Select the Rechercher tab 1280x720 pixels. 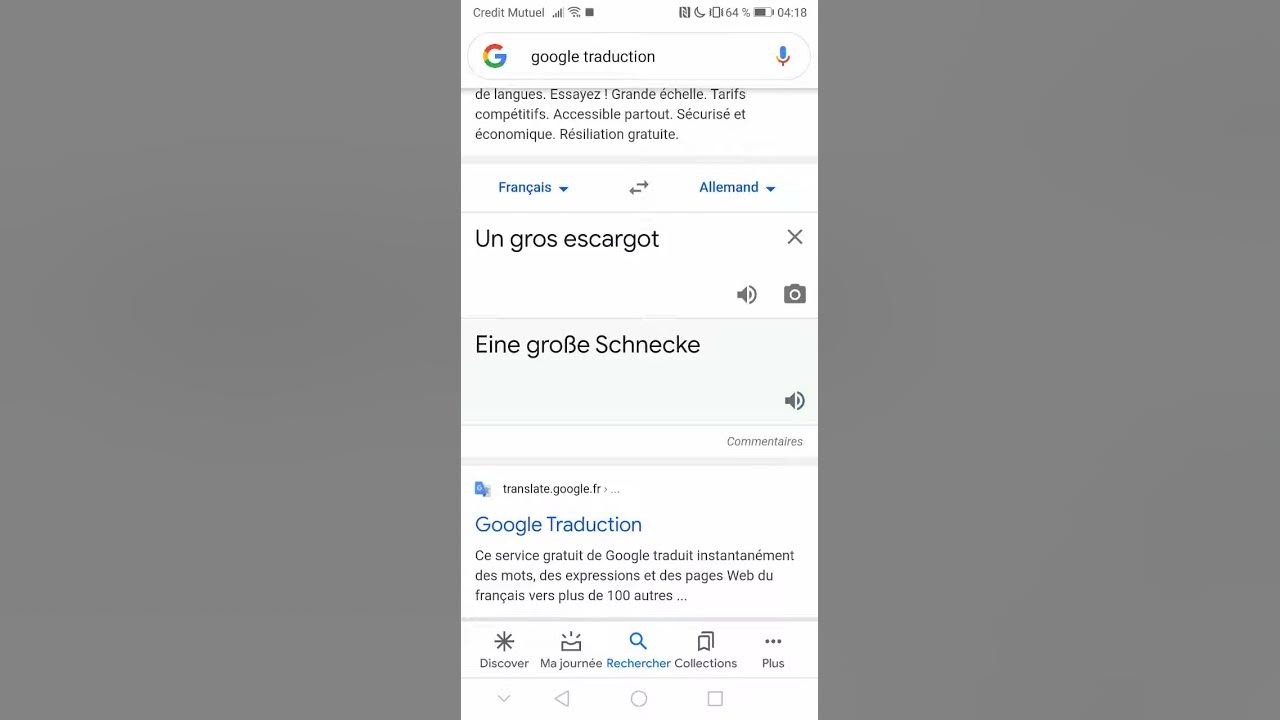coord(638,650)
